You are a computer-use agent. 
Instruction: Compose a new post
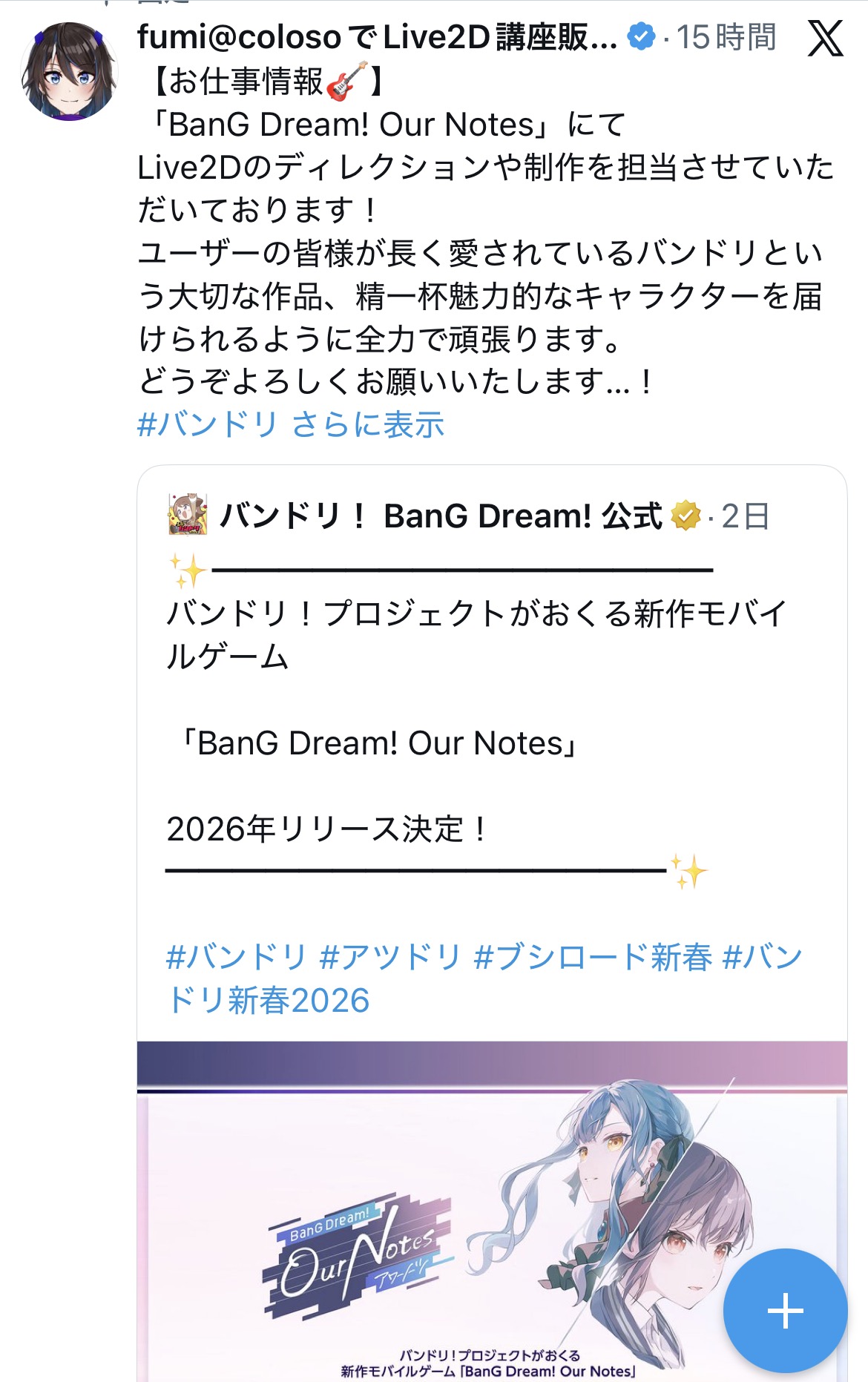point(785,1310)
